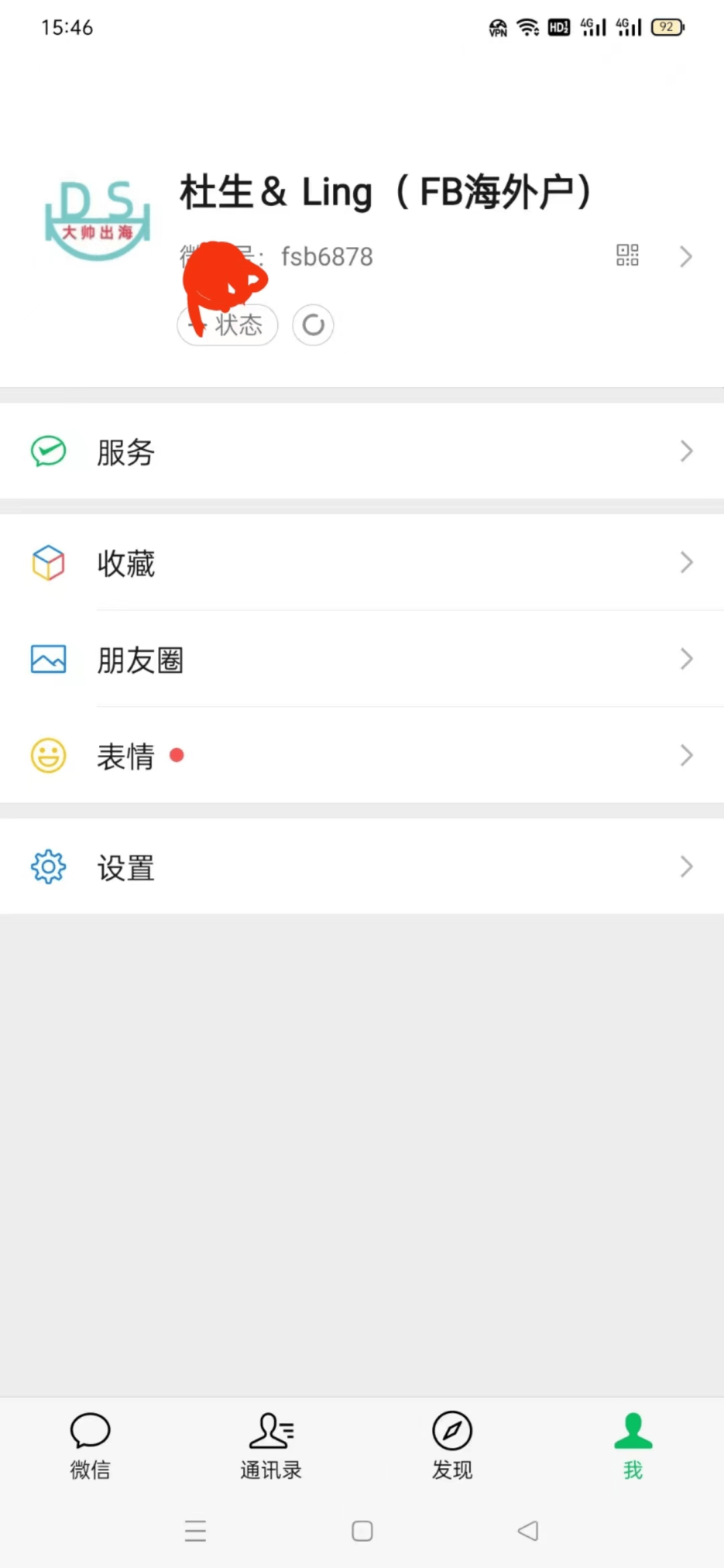Tap the Contacts person icon
Screen dimensions: 724x1568
[271, 1429]
